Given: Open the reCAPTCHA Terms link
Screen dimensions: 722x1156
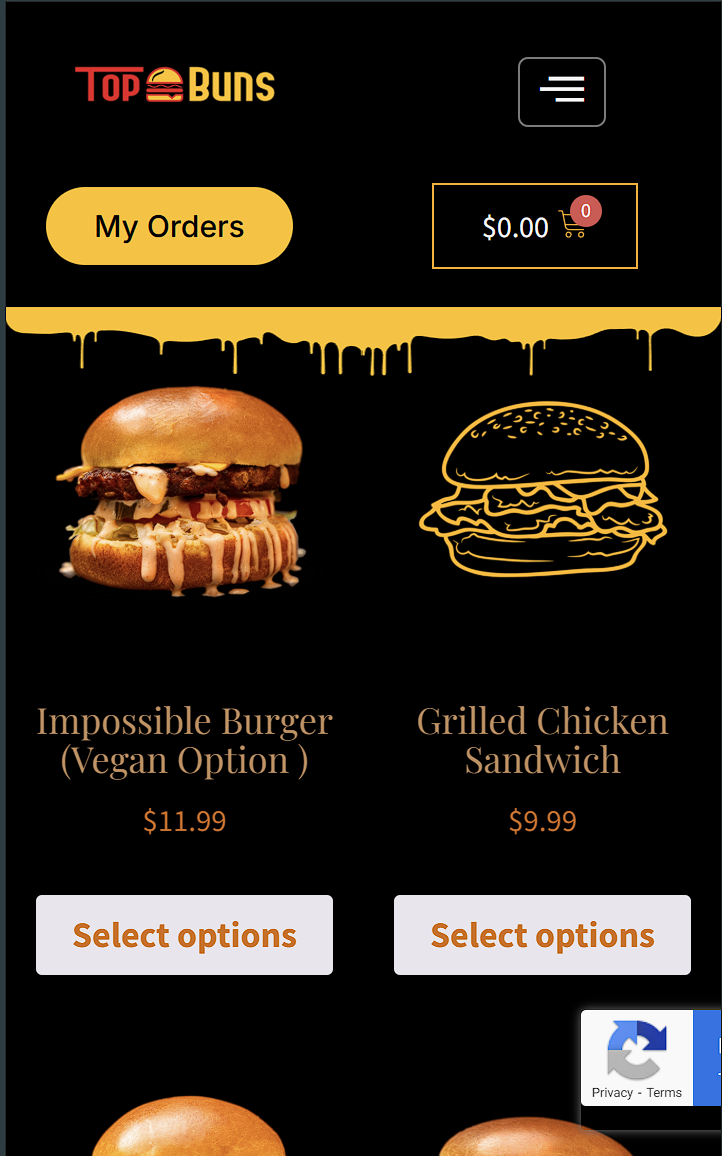Looking at the screenshot, I should point(664,1093).
